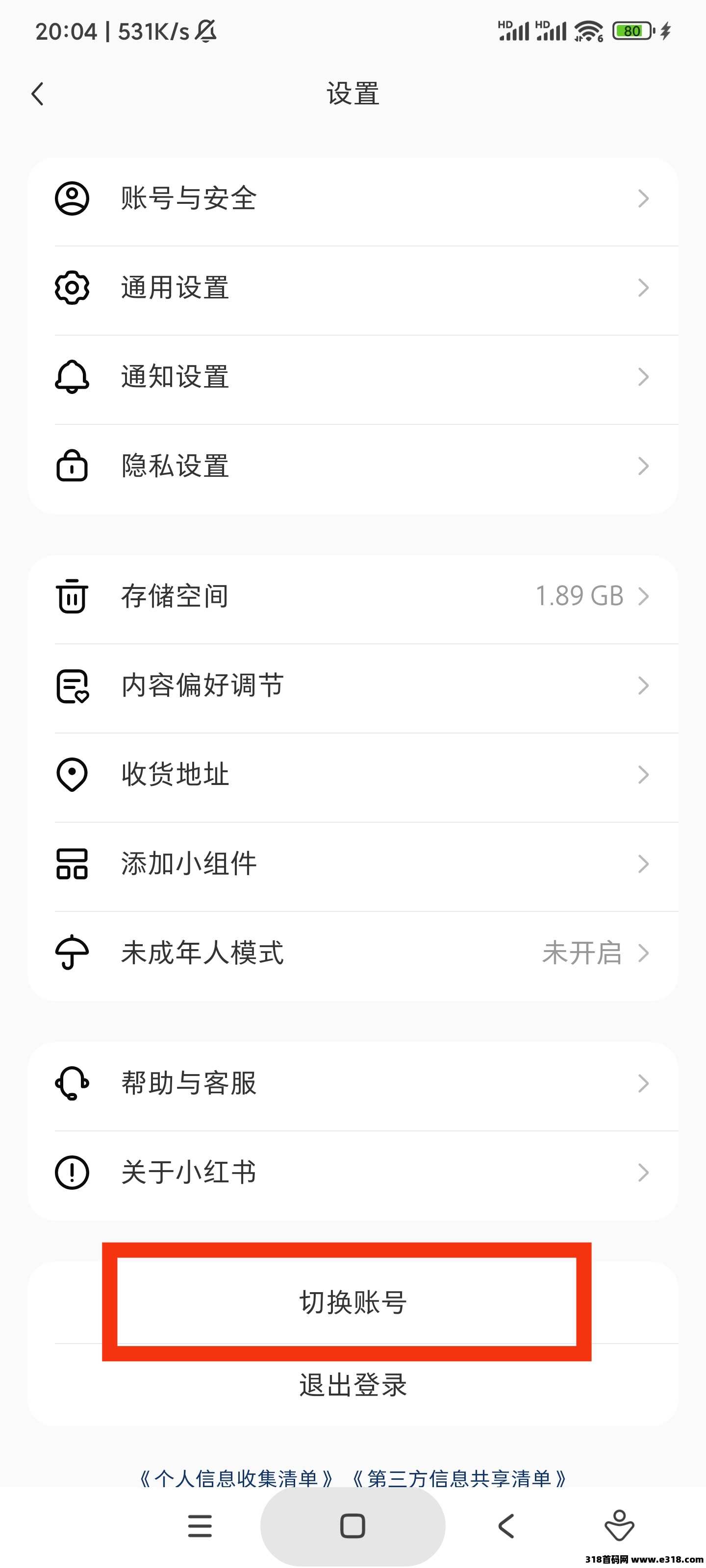This screenshot has width=706, height=1568.
Task: Open 通知设置
Action: pos(353,377)
